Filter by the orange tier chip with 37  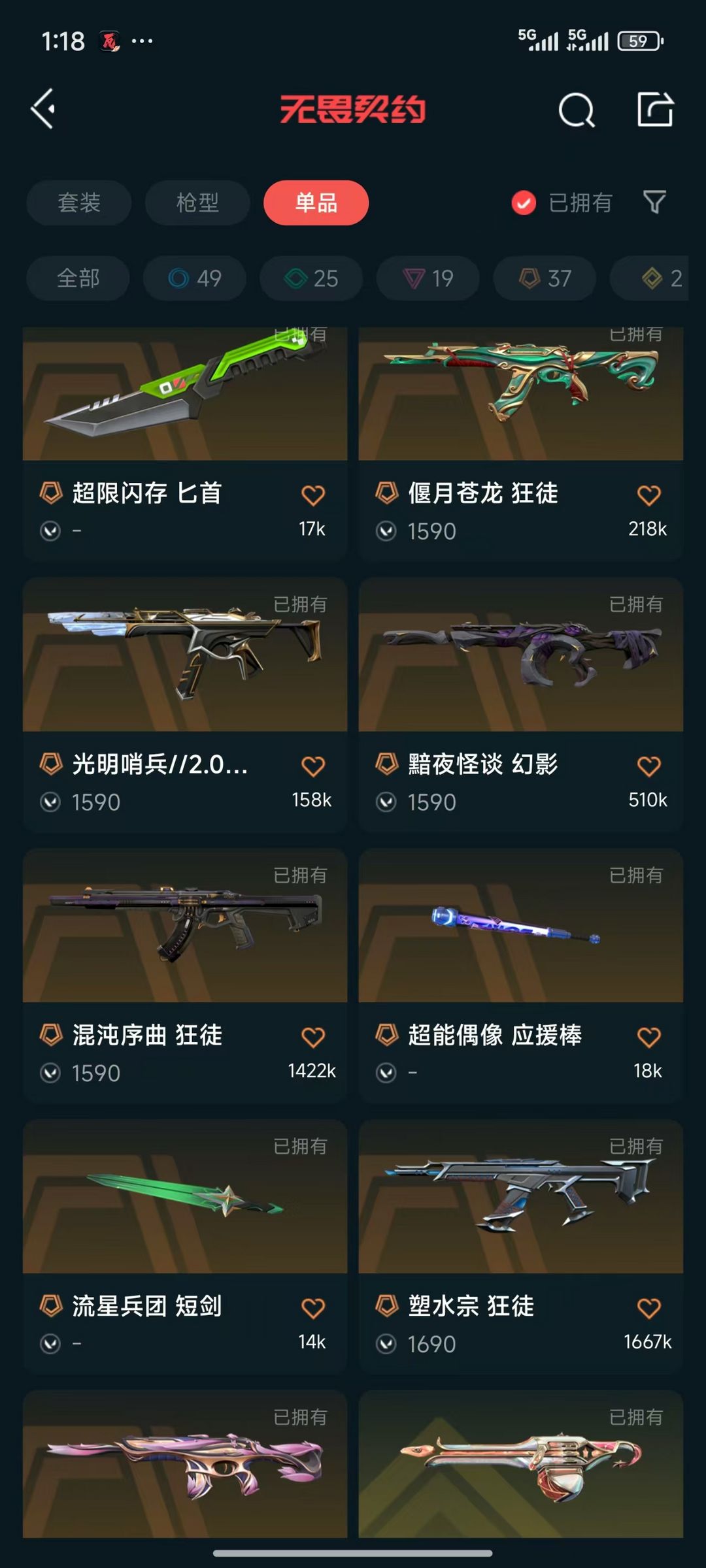[x=545, y=278]
